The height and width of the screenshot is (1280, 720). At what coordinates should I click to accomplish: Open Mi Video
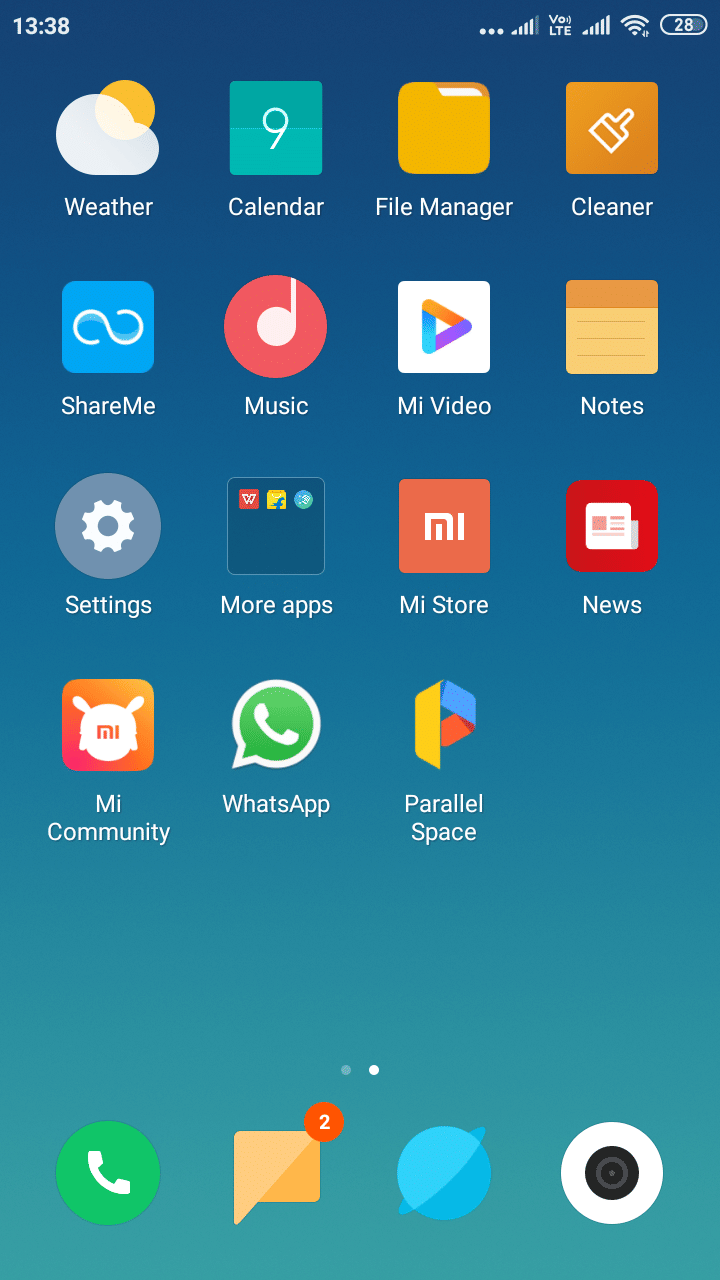(x=444, y=327)
